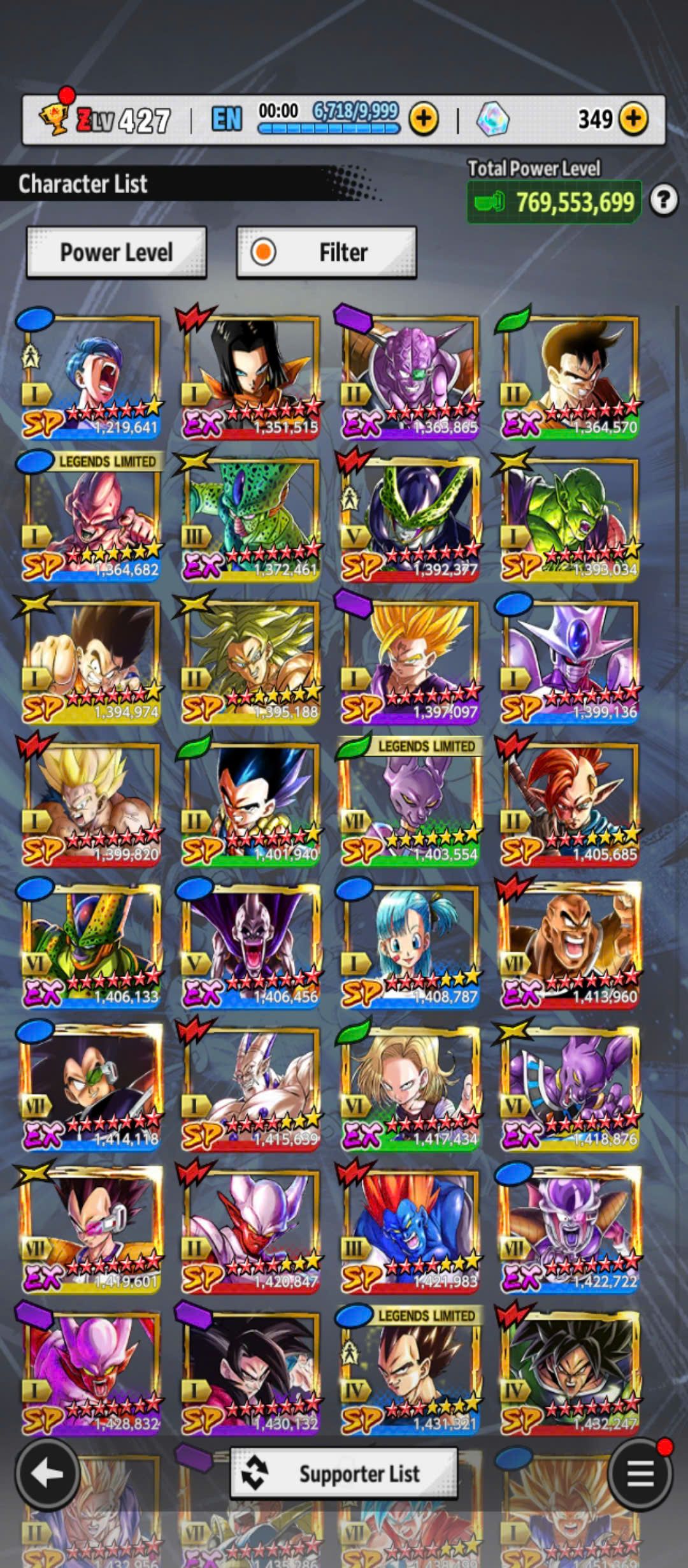Open the Supporter List
The image size is (688, 1568).
click(344, 1473)
